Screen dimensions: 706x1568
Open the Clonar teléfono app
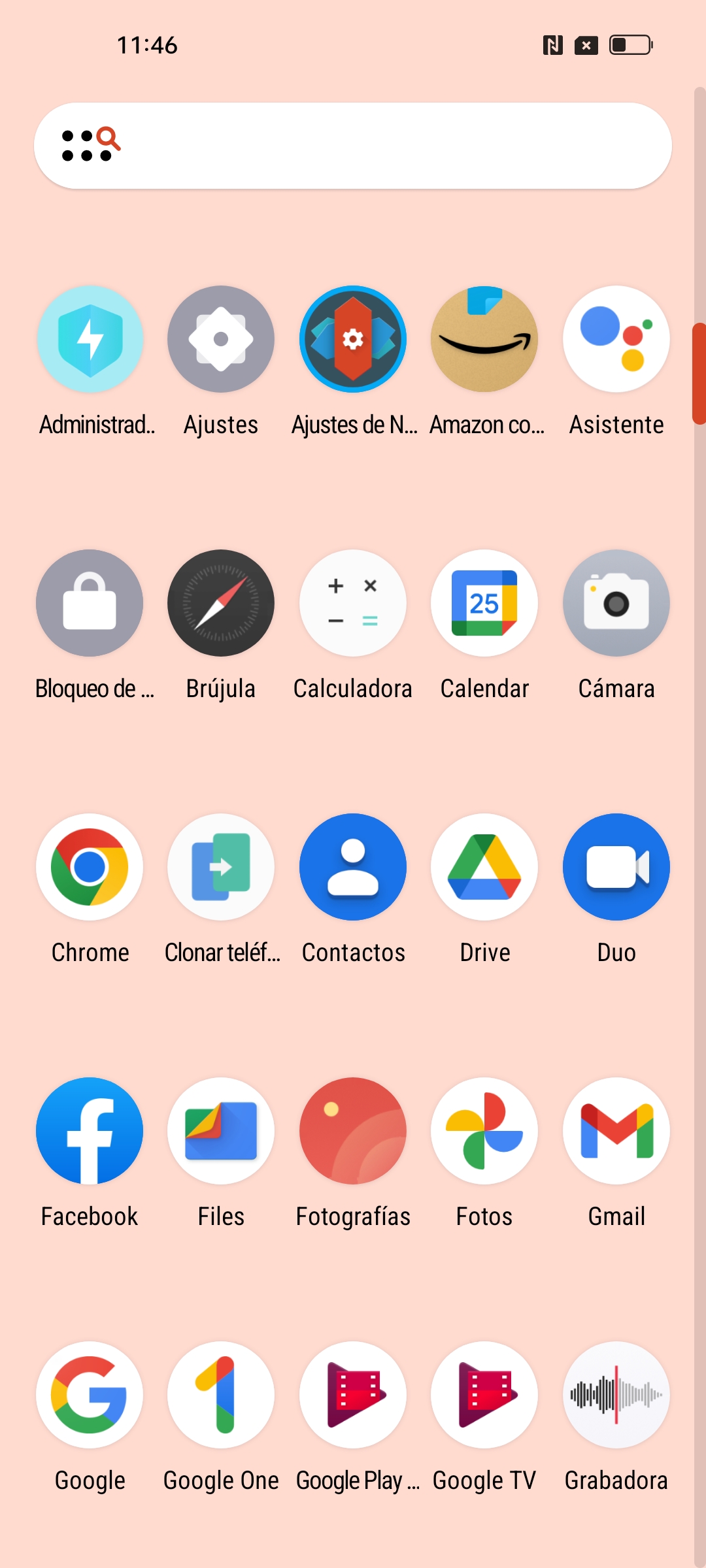click(x=221, y=867)
